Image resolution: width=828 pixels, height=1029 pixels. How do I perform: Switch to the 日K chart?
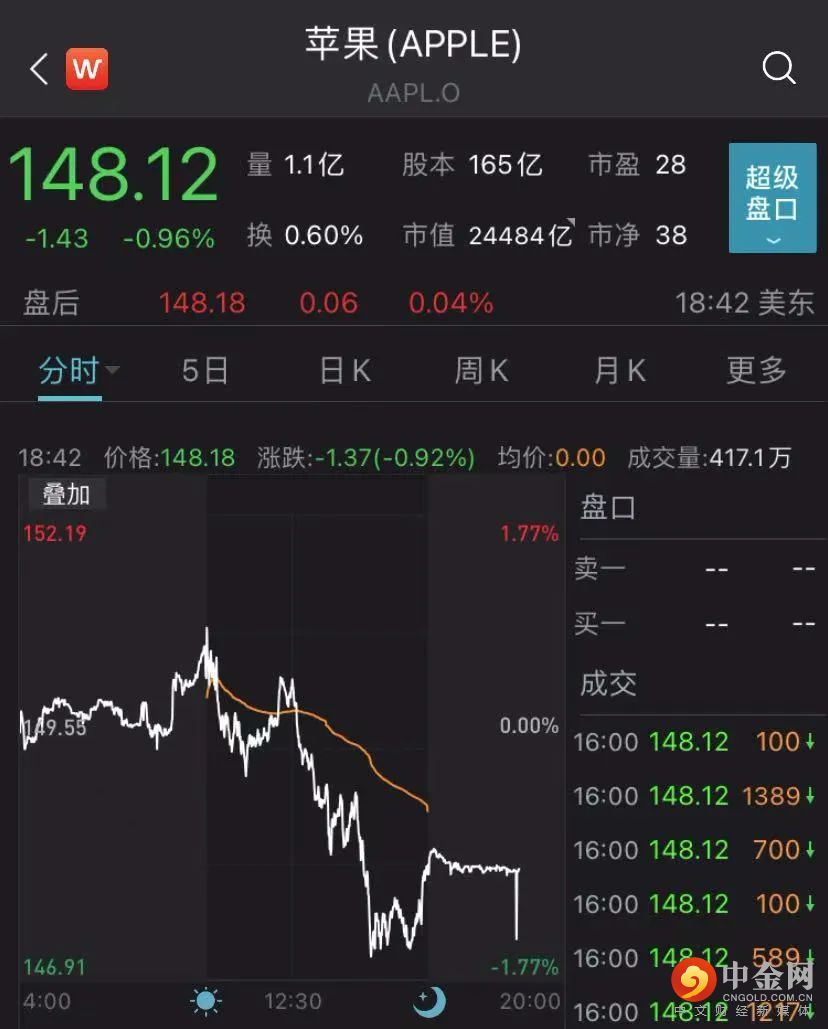[345, 371]
